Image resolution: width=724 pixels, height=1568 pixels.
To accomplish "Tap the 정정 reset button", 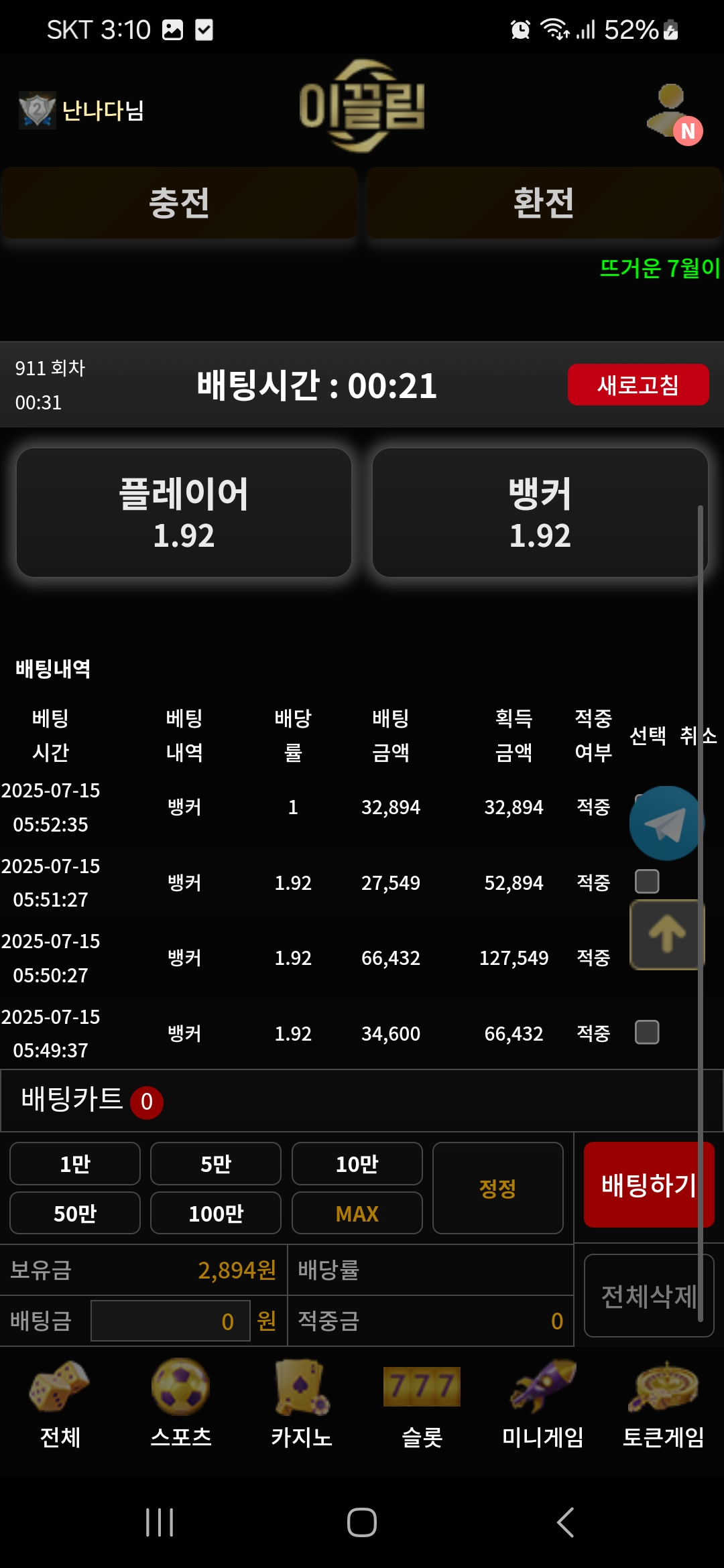I will point(497,1188).
